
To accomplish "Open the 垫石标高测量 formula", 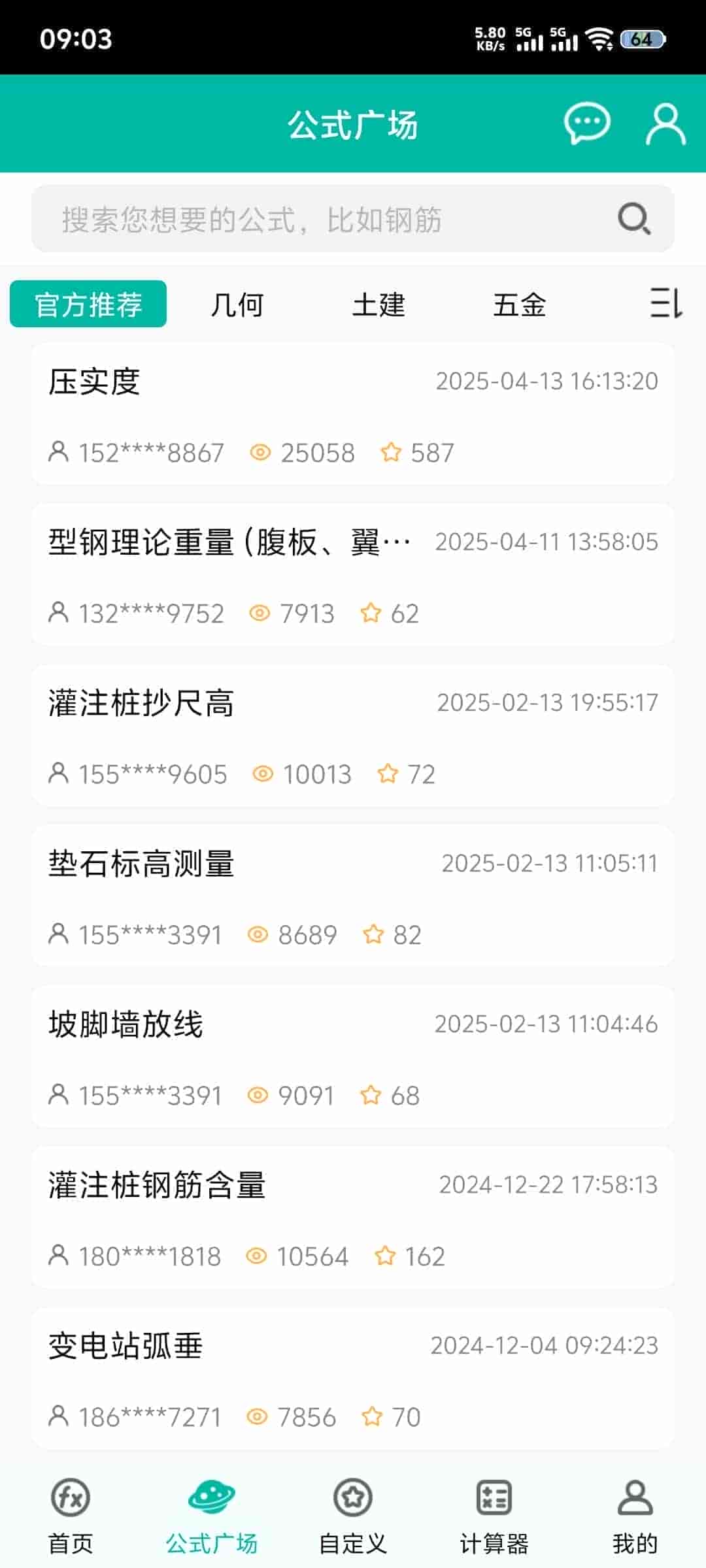I will pyautogui.click(x=353, y=896).
